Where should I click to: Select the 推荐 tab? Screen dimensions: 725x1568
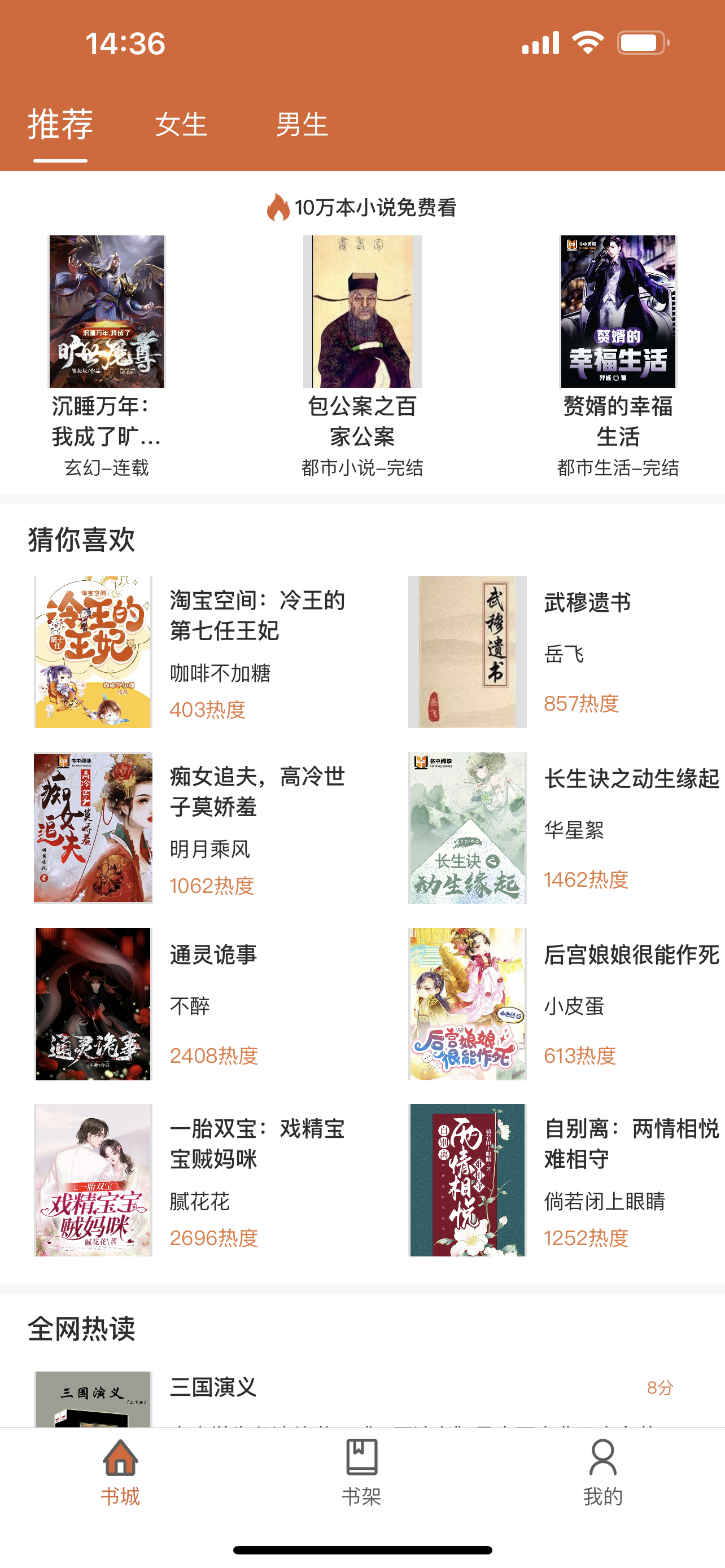click(x=60, y=125)
